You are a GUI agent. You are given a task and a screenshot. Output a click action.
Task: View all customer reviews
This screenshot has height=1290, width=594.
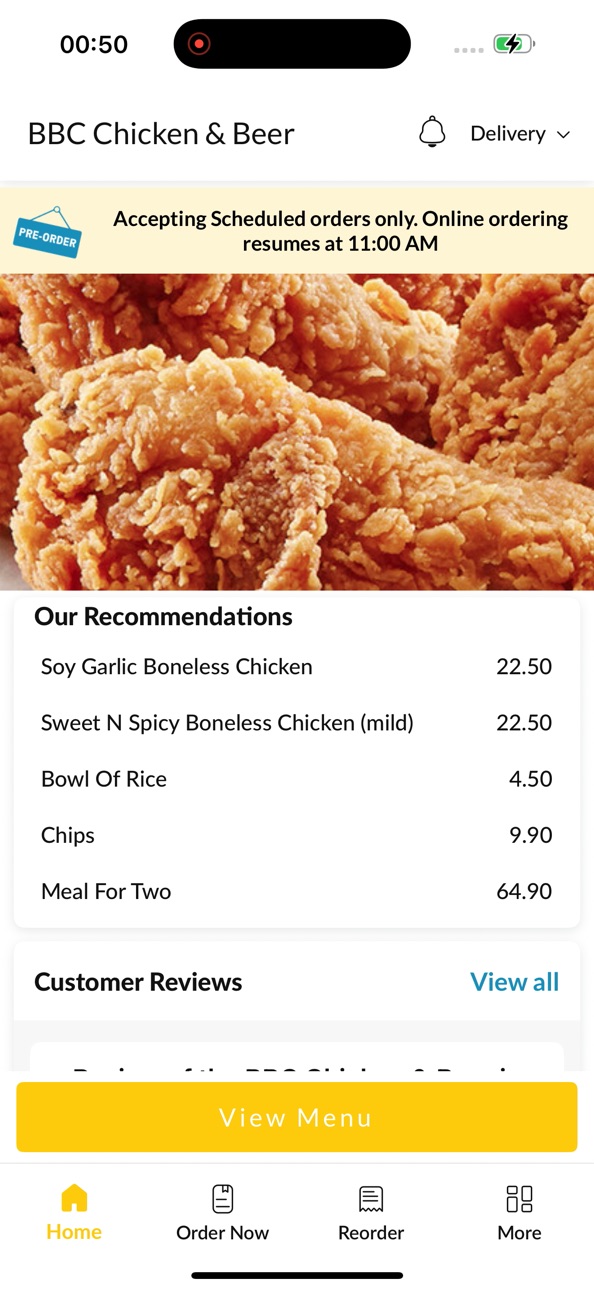515,982
